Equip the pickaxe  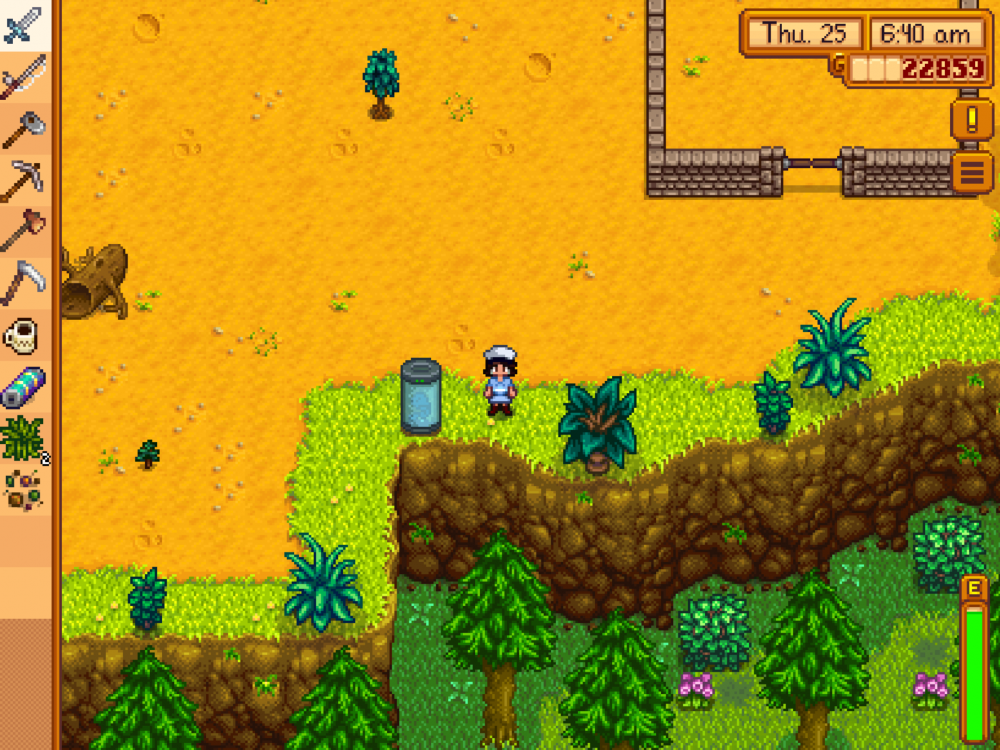(22, 181)
